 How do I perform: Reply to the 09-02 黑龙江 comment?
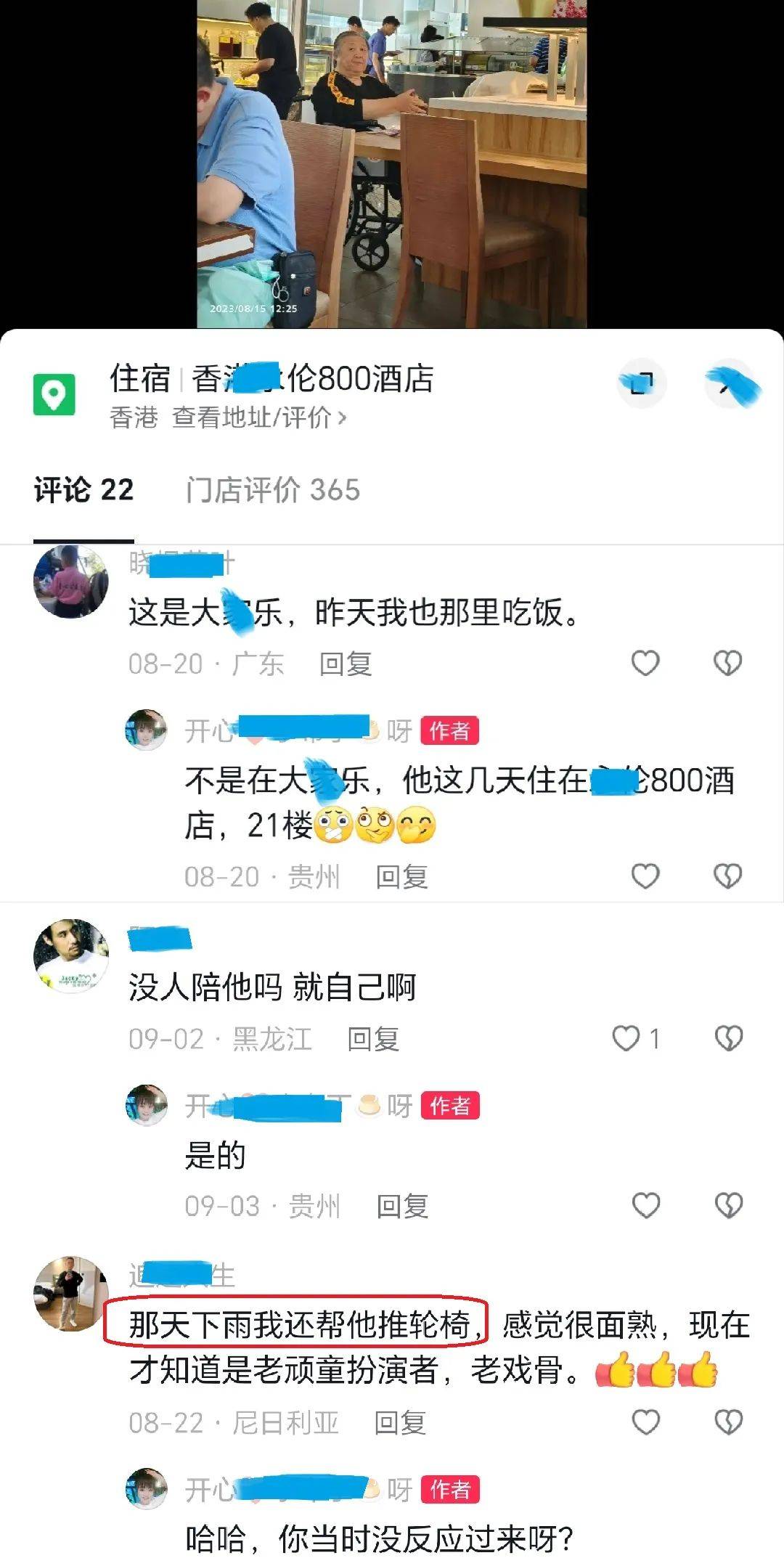pyautogui.click(x=373, y=1039)
